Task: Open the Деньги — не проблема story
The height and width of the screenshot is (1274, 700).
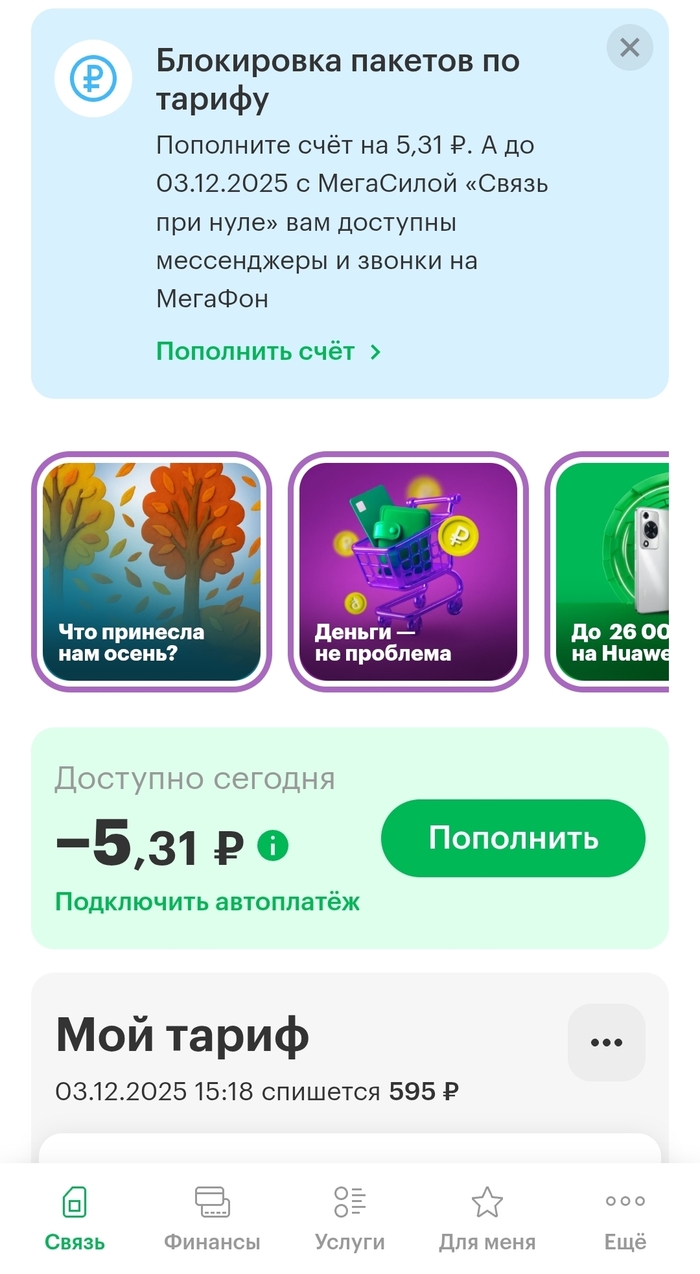Action: 408,571
